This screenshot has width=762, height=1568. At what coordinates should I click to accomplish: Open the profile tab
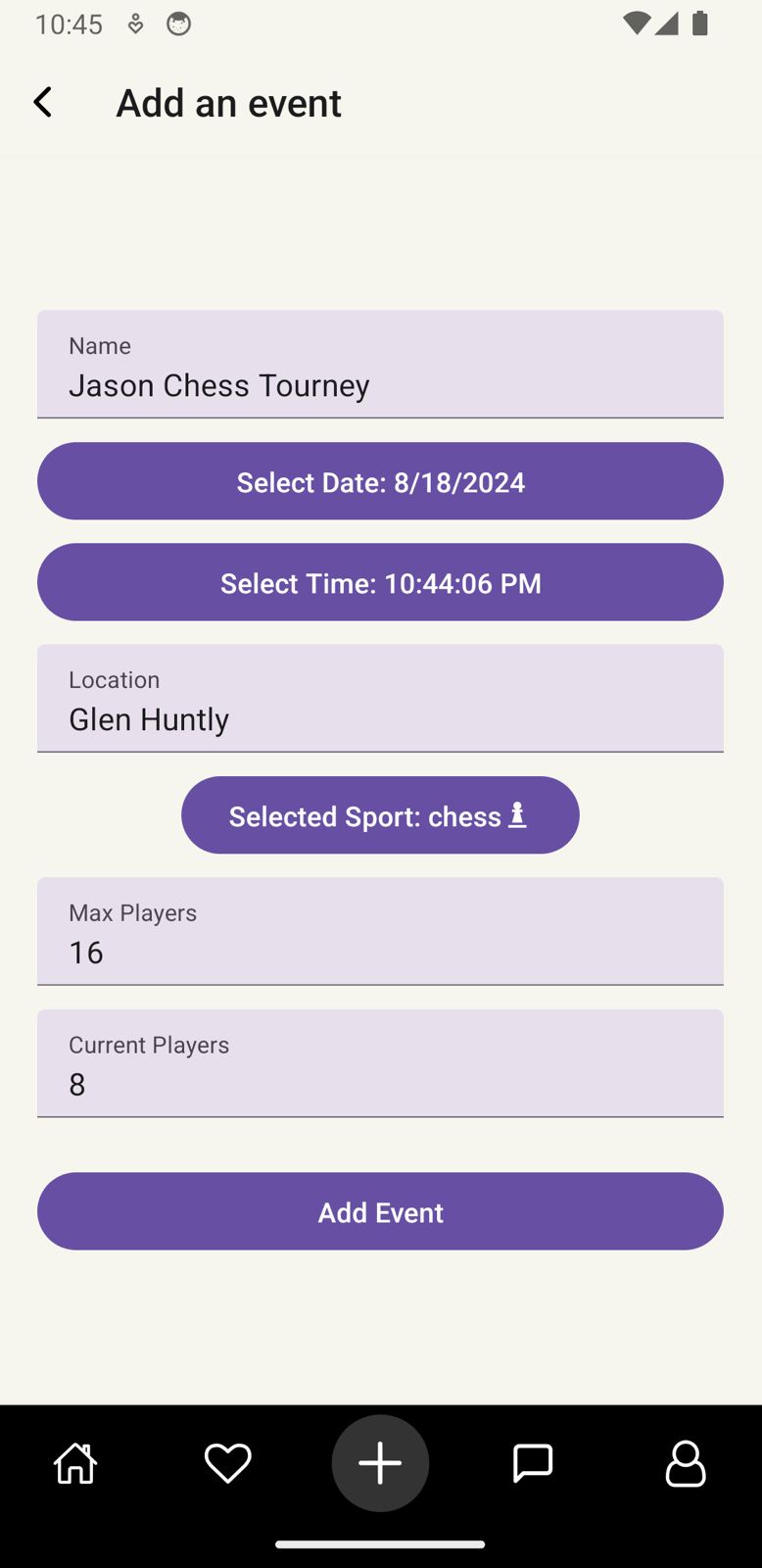point(686,1463)
